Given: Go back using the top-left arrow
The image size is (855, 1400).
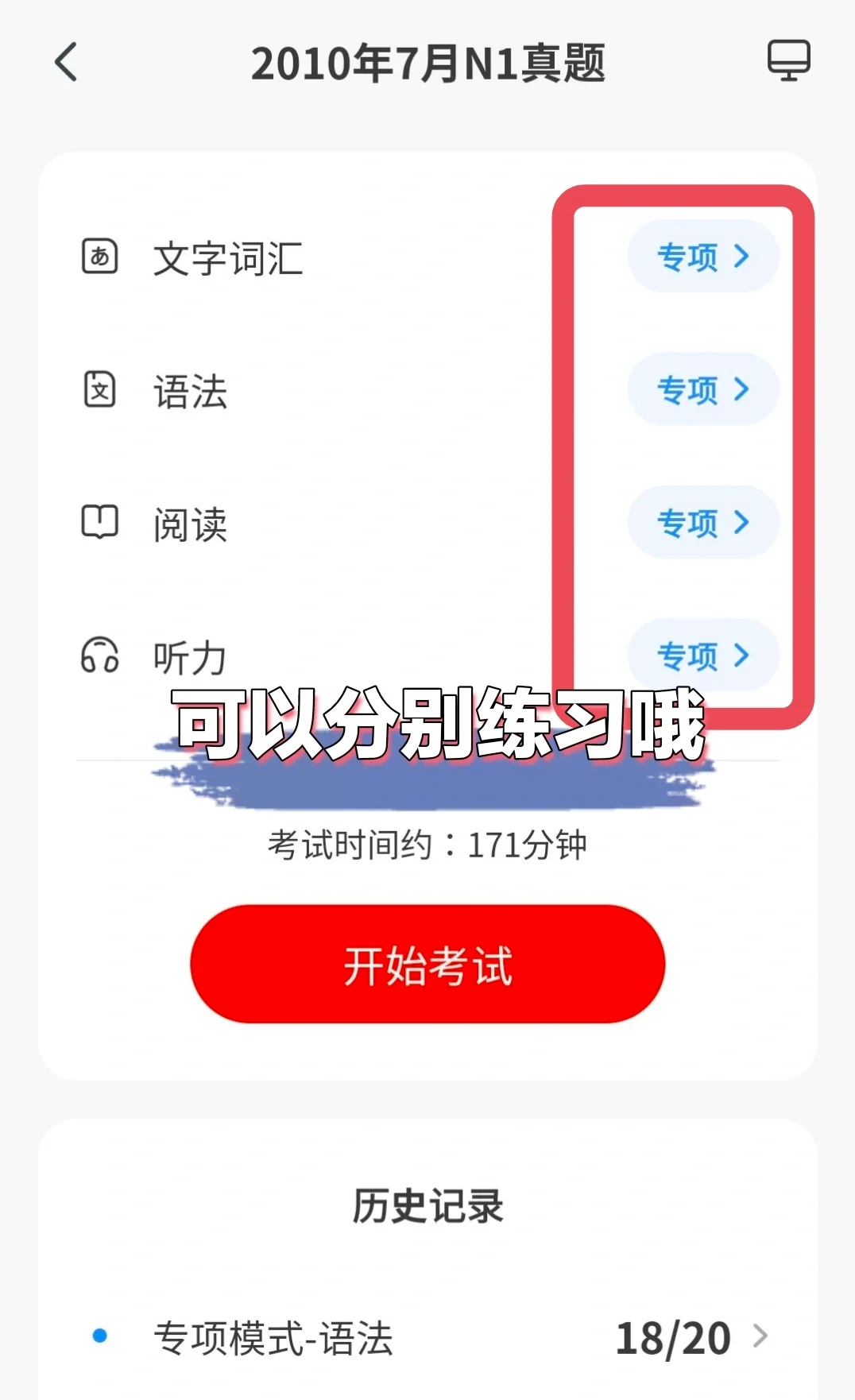Looking at the screenshot, I should [67, 62].
